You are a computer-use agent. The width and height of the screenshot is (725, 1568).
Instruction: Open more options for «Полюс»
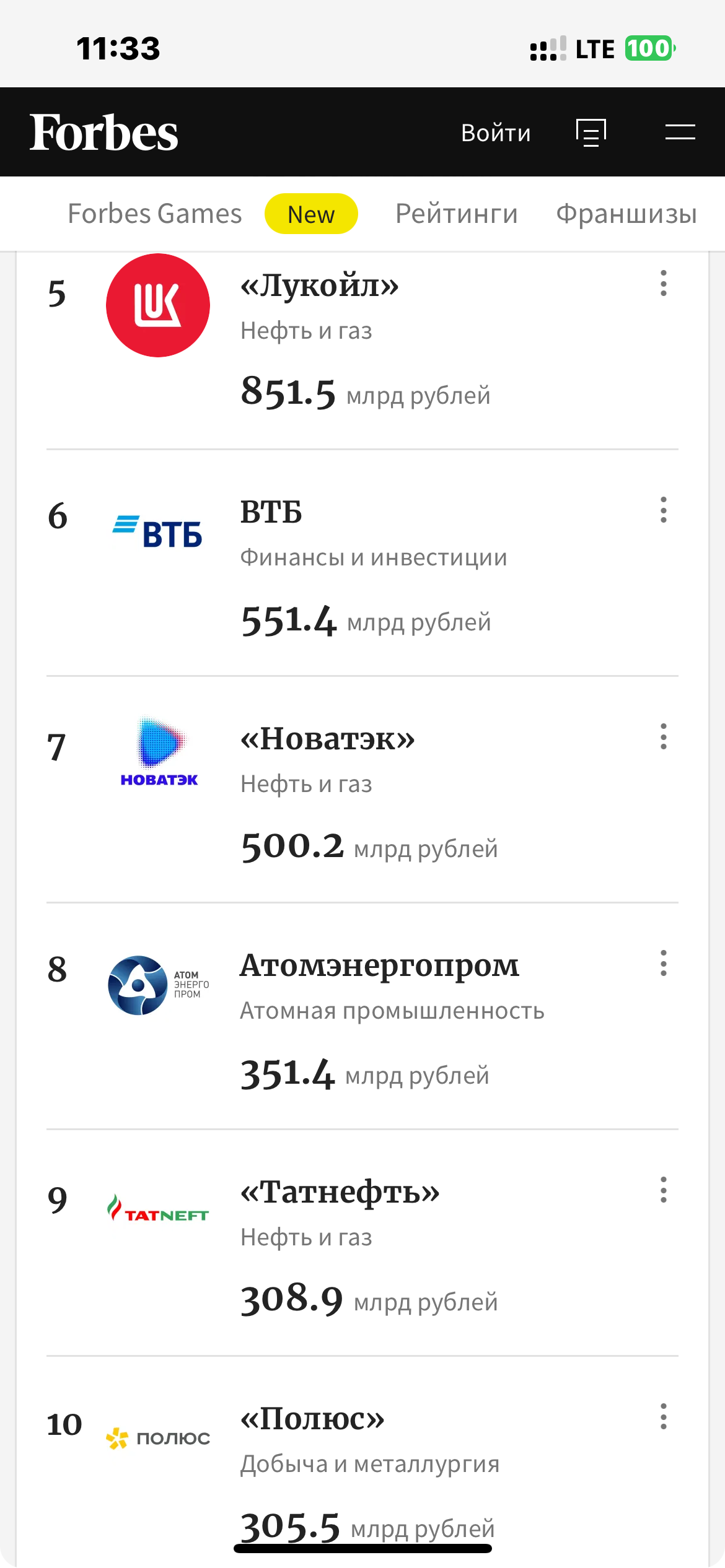pos(664,1416)
